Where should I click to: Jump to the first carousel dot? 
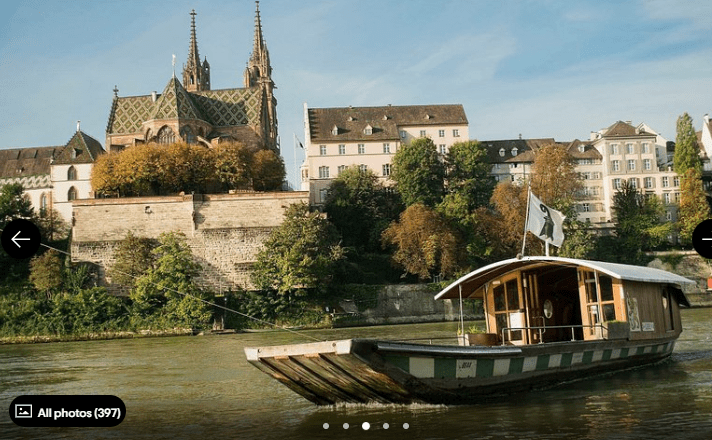pos(326,426)
